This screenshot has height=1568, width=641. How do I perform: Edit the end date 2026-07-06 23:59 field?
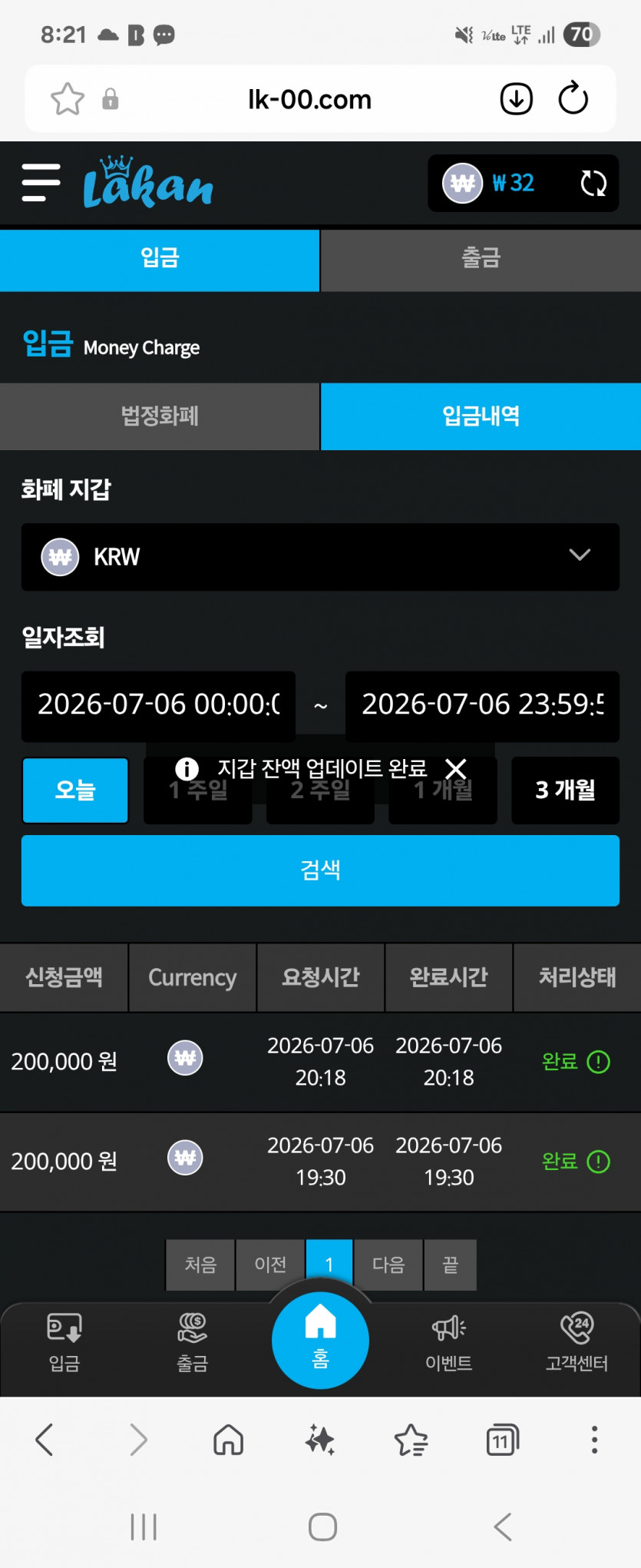tap(482, 704)
